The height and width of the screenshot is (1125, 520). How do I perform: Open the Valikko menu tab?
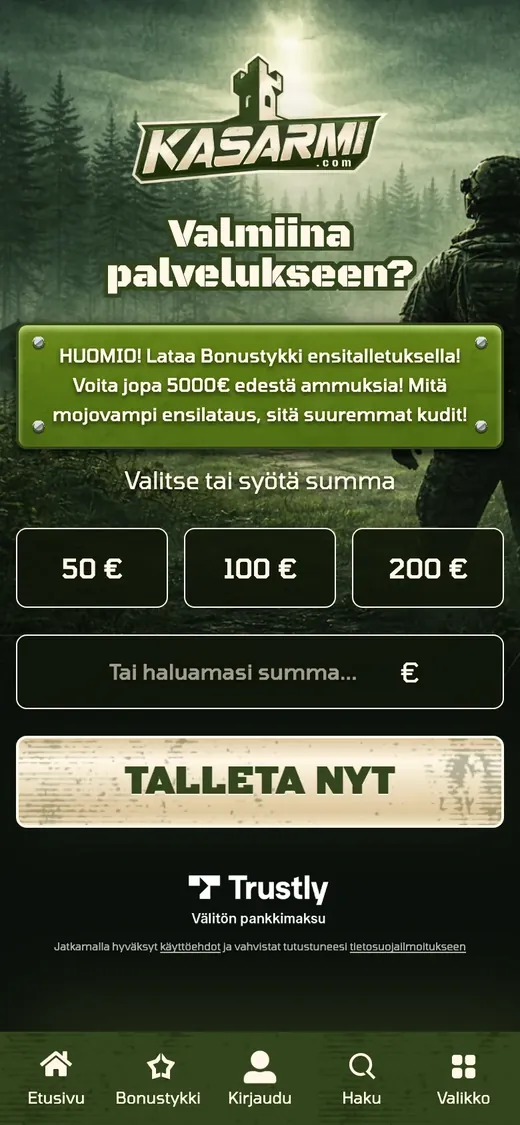[x=463, y=1078]
